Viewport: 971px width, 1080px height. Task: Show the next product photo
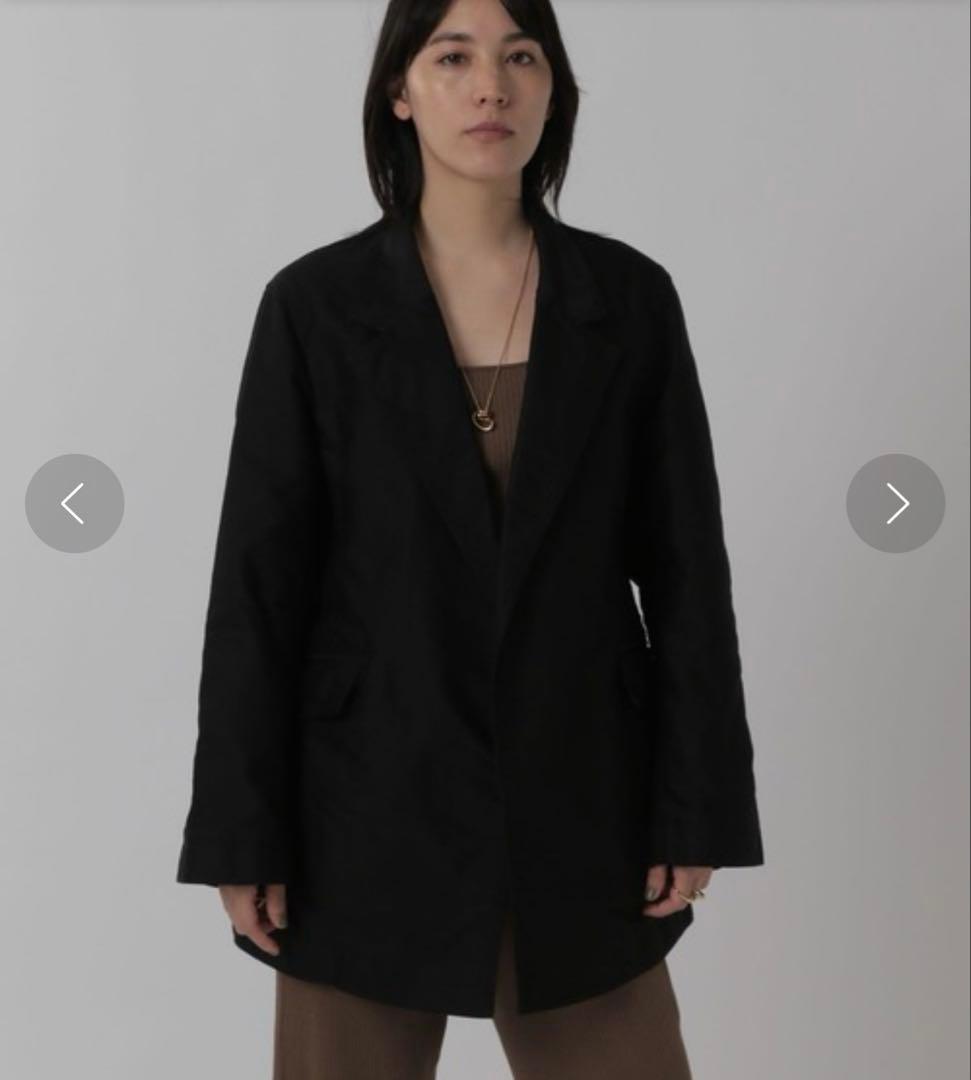click(x=895, y=504)
